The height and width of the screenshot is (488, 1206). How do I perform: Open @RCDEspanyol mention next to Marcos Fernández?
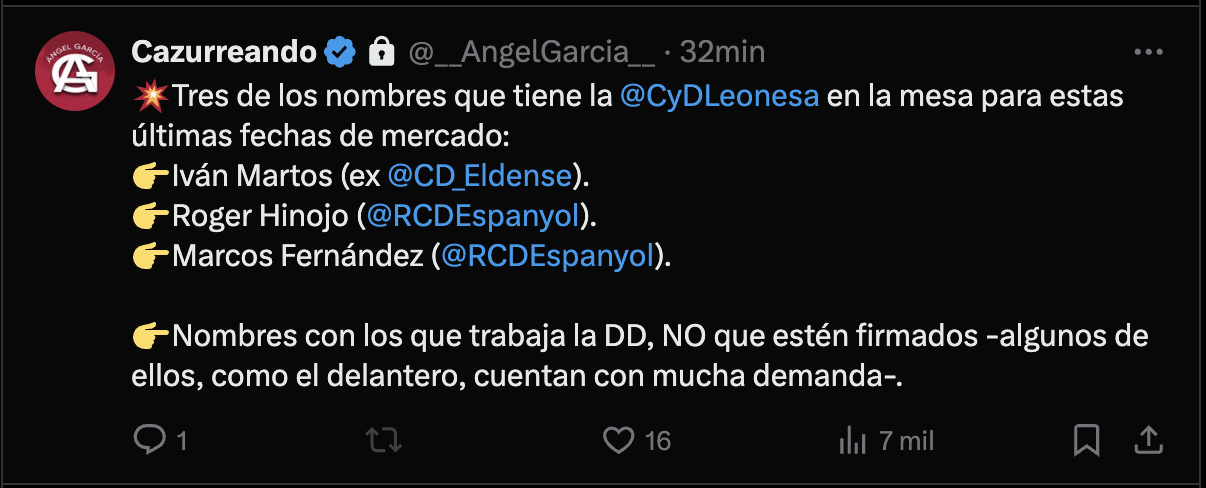[547, 255]
